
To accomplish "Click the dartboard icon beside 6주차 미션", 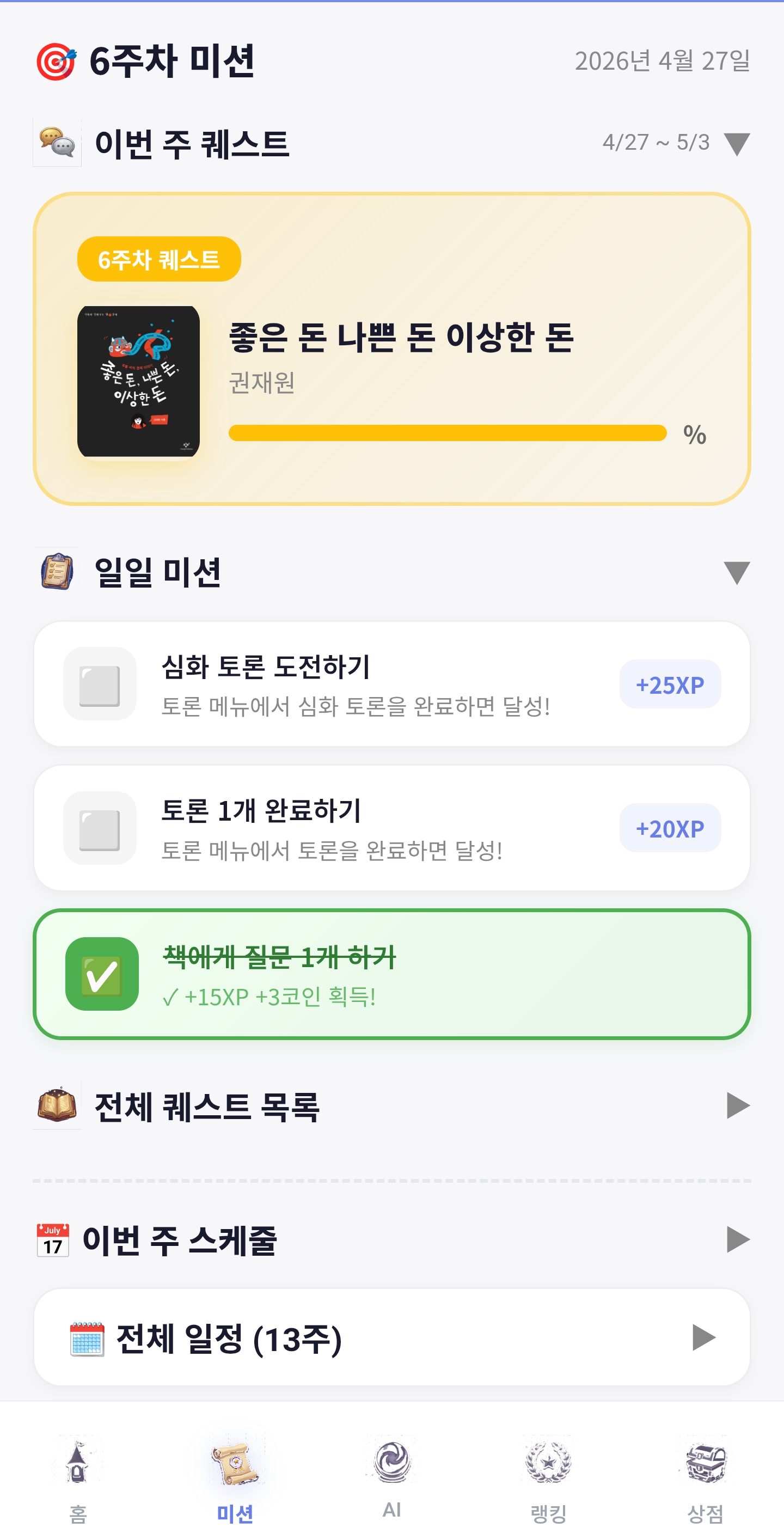I will coord(56,62).
